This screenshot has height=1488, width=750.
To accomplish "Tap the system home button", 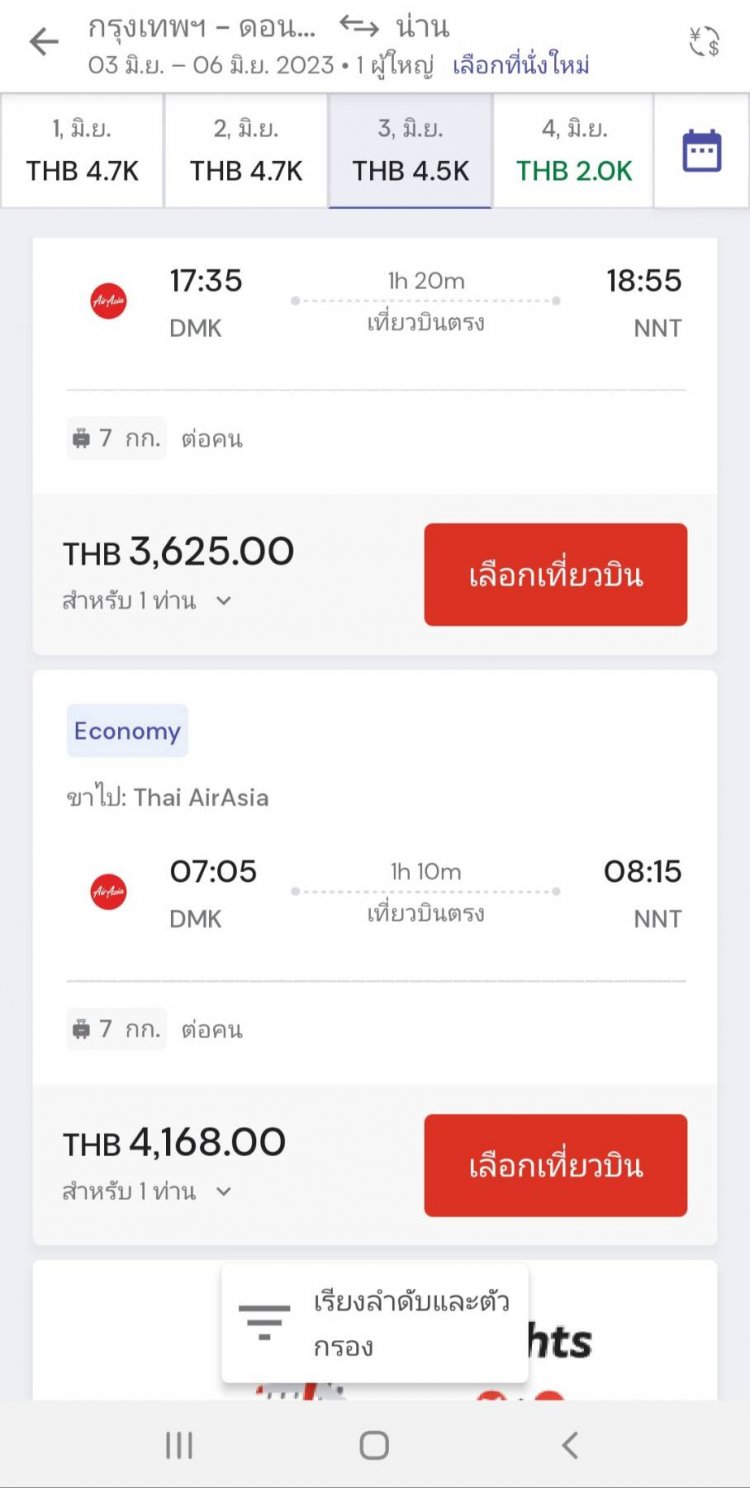I will click(374, 1445).
